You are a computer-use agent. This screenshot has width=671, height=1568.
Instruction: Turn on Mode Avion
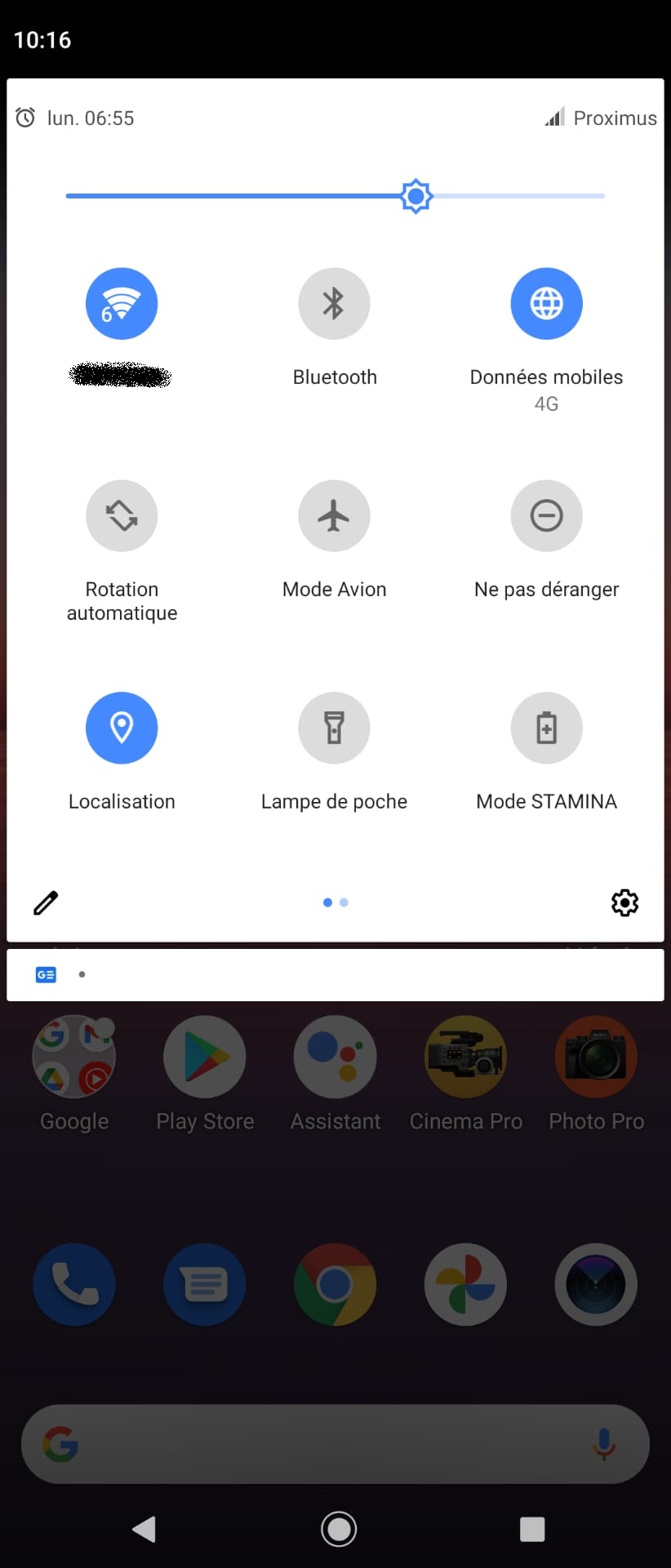[334, 516]
